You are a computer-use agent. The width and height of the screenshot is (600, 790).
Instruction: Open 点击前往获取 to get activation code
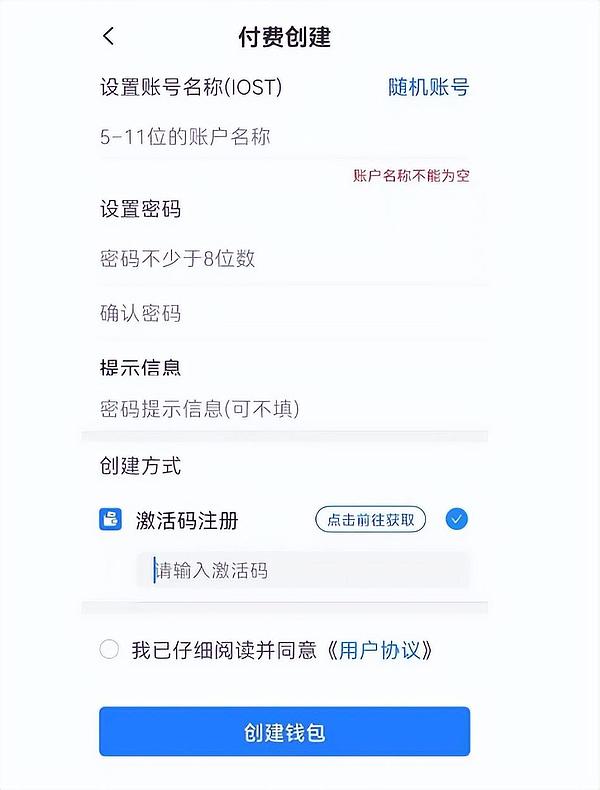(370, 519)
